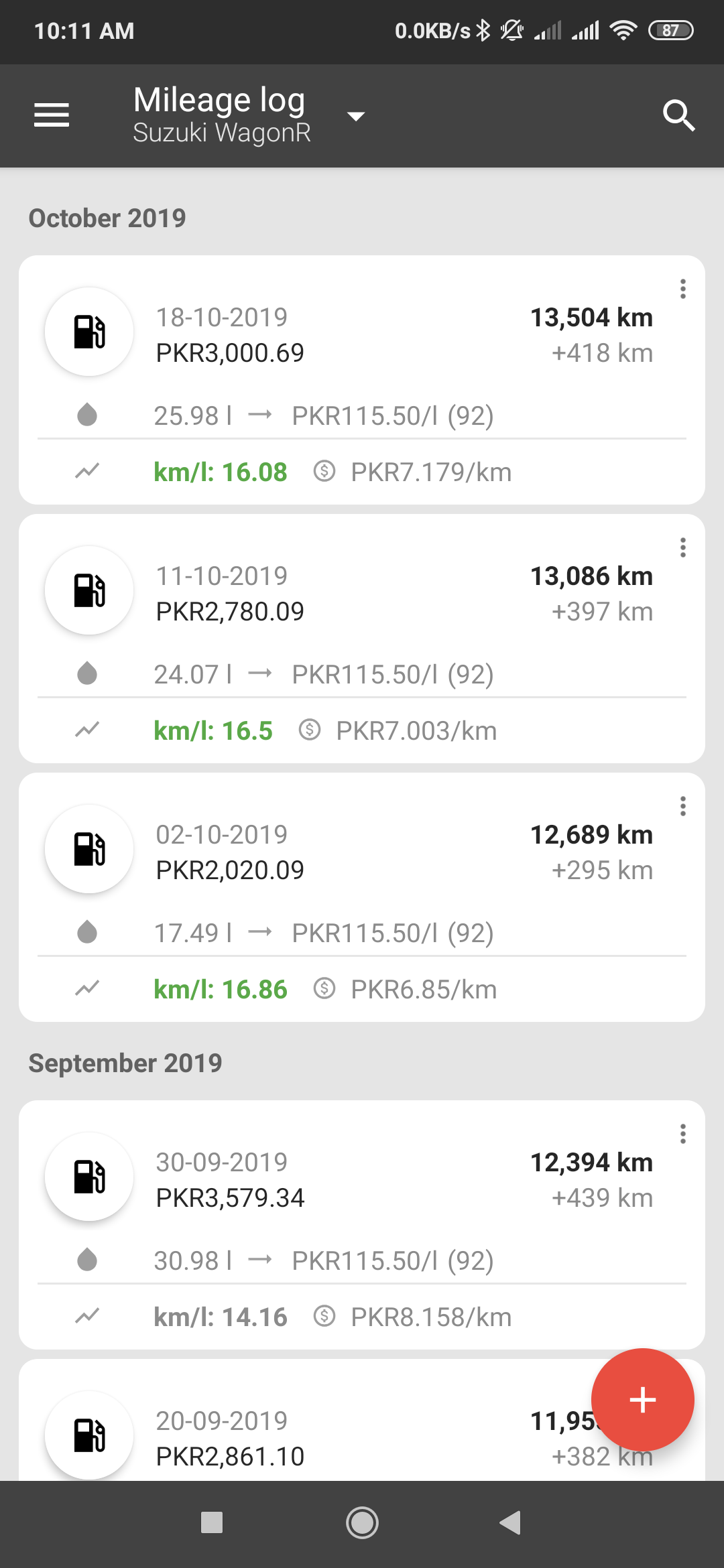The width and height of the screenshot is (724, 1568).
Task: Open search in the mileage log
Action: [x=678, y=115]
